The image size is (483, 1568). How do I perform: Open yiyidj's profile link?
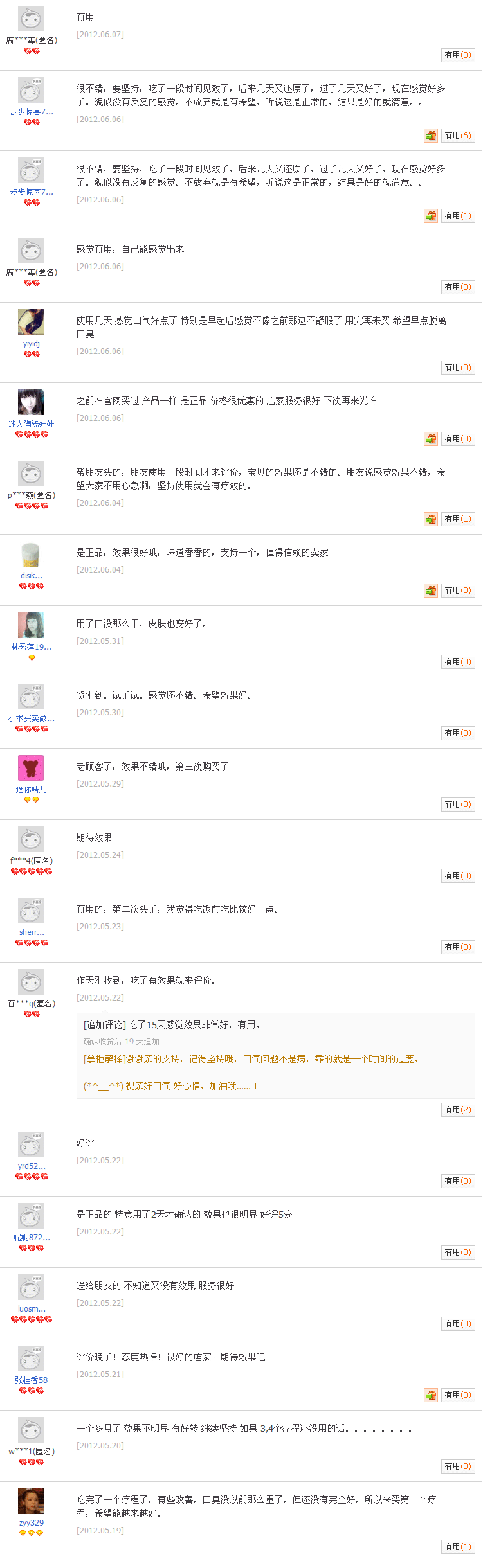32,344
